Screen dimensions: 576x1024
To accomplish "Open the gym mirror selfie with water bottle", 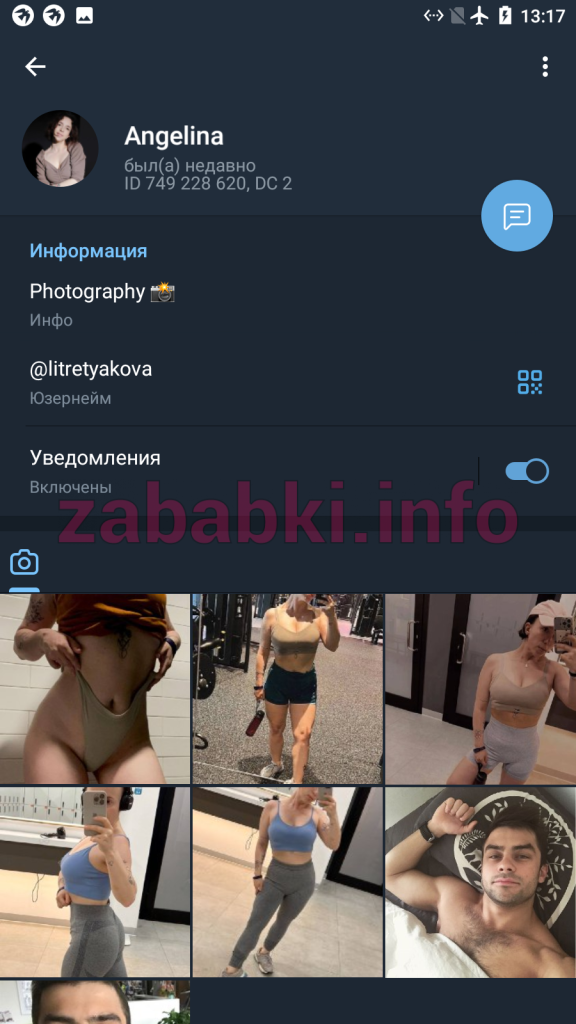I will [x=287, y=689].
